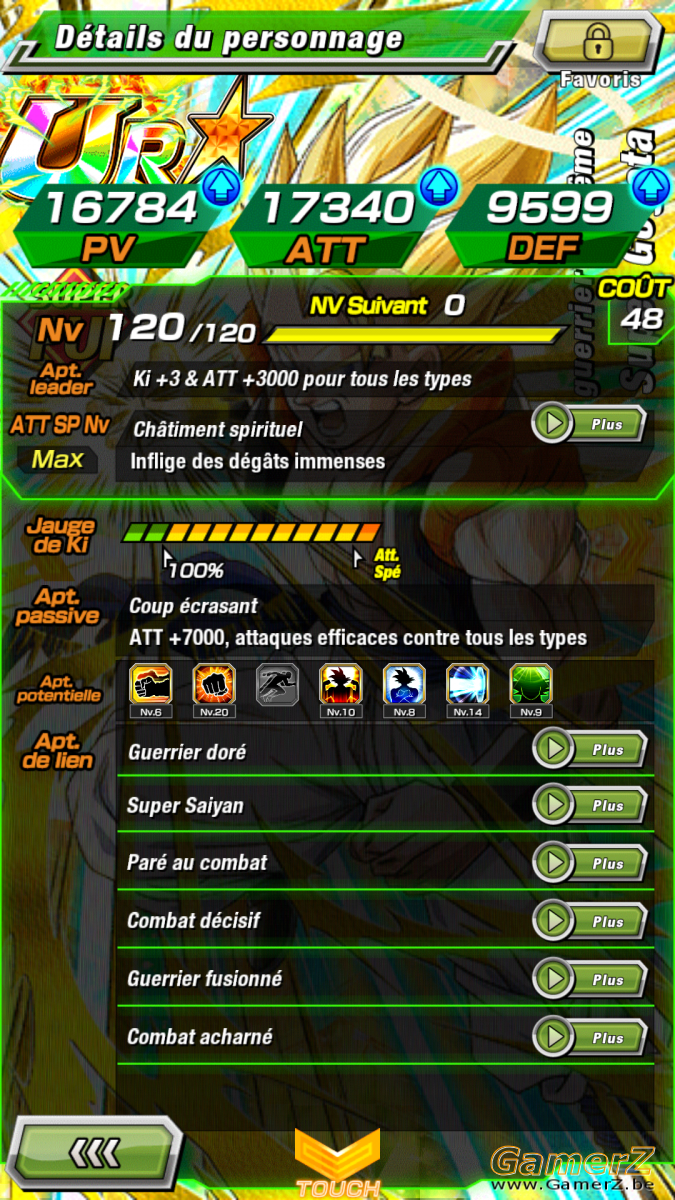Select the Nv.6 potential skill icon
675x1200 pixels.
[151, 691]
